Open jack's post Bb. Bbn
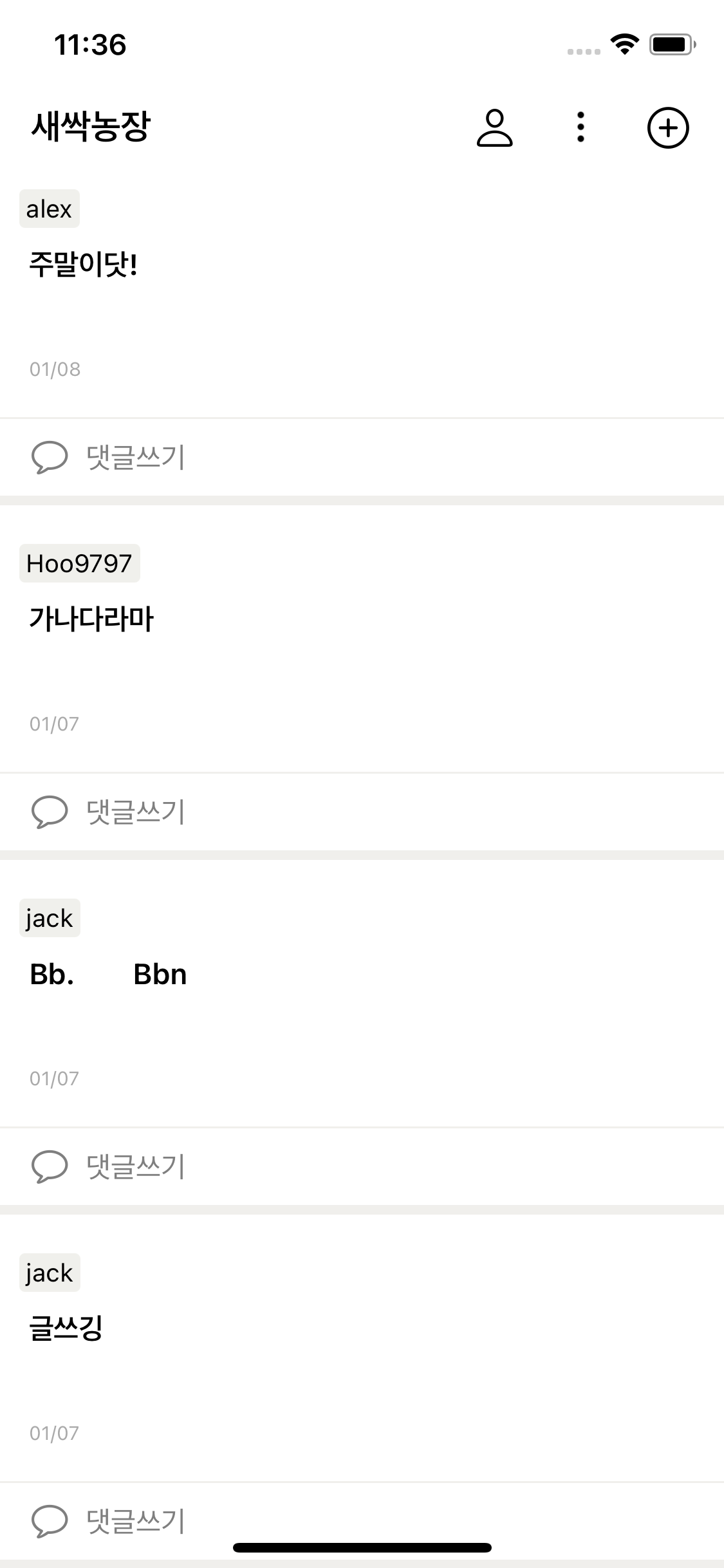Screen dimensions: 724x1568 coord(108,975)
